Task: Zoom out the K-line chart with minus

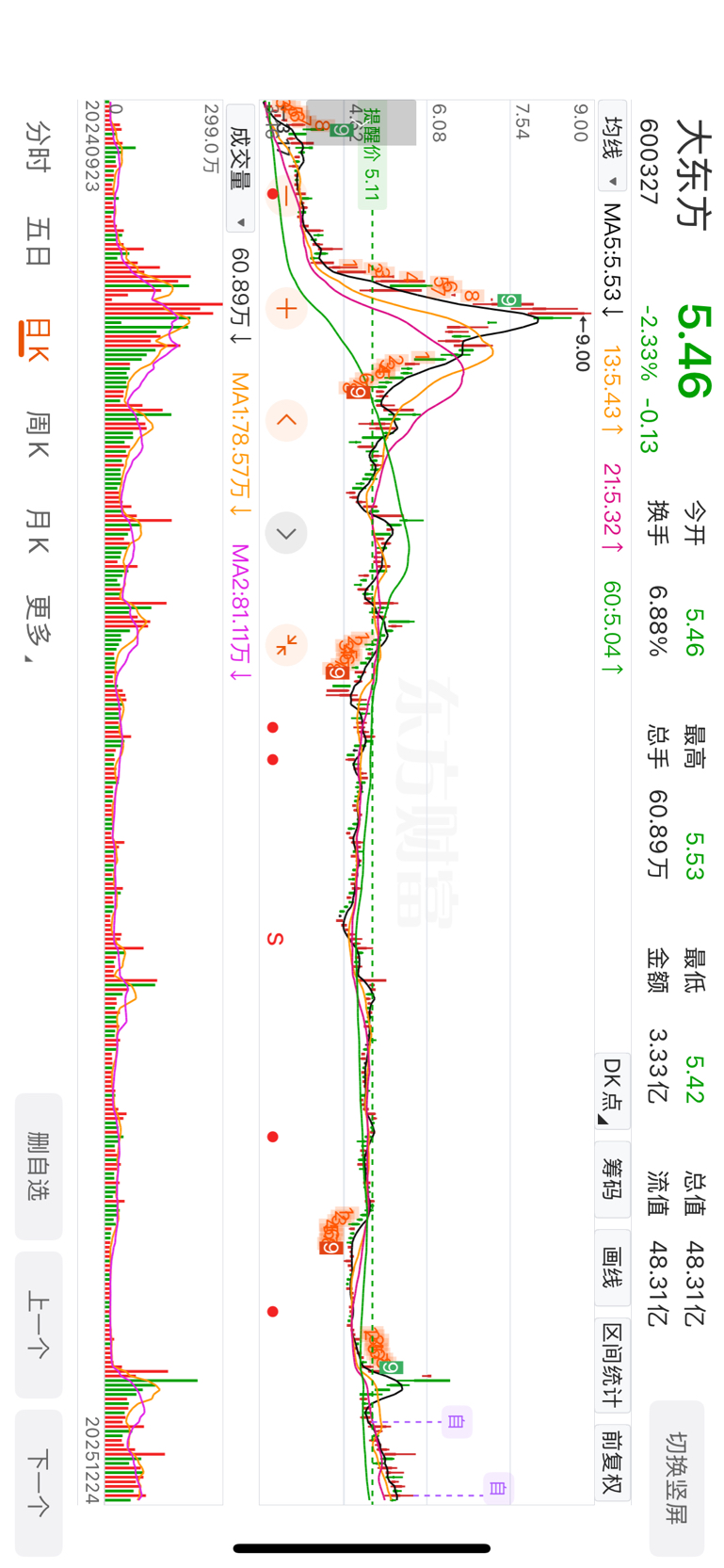Action: (x=286, y=194)
